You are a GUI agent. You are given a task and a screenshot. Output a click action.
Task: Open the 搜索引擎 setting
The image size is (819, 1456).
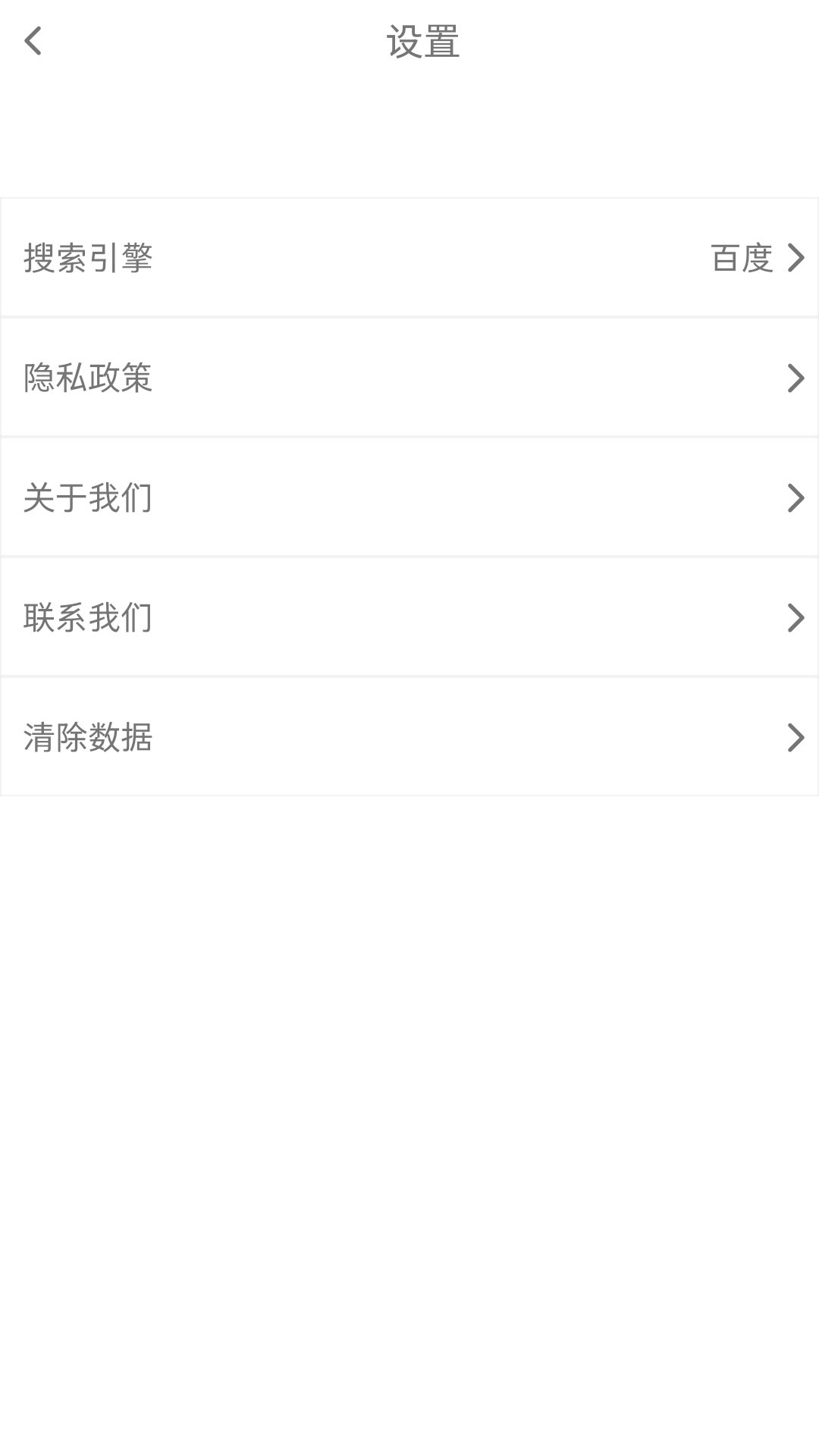(x=409, y=258)
